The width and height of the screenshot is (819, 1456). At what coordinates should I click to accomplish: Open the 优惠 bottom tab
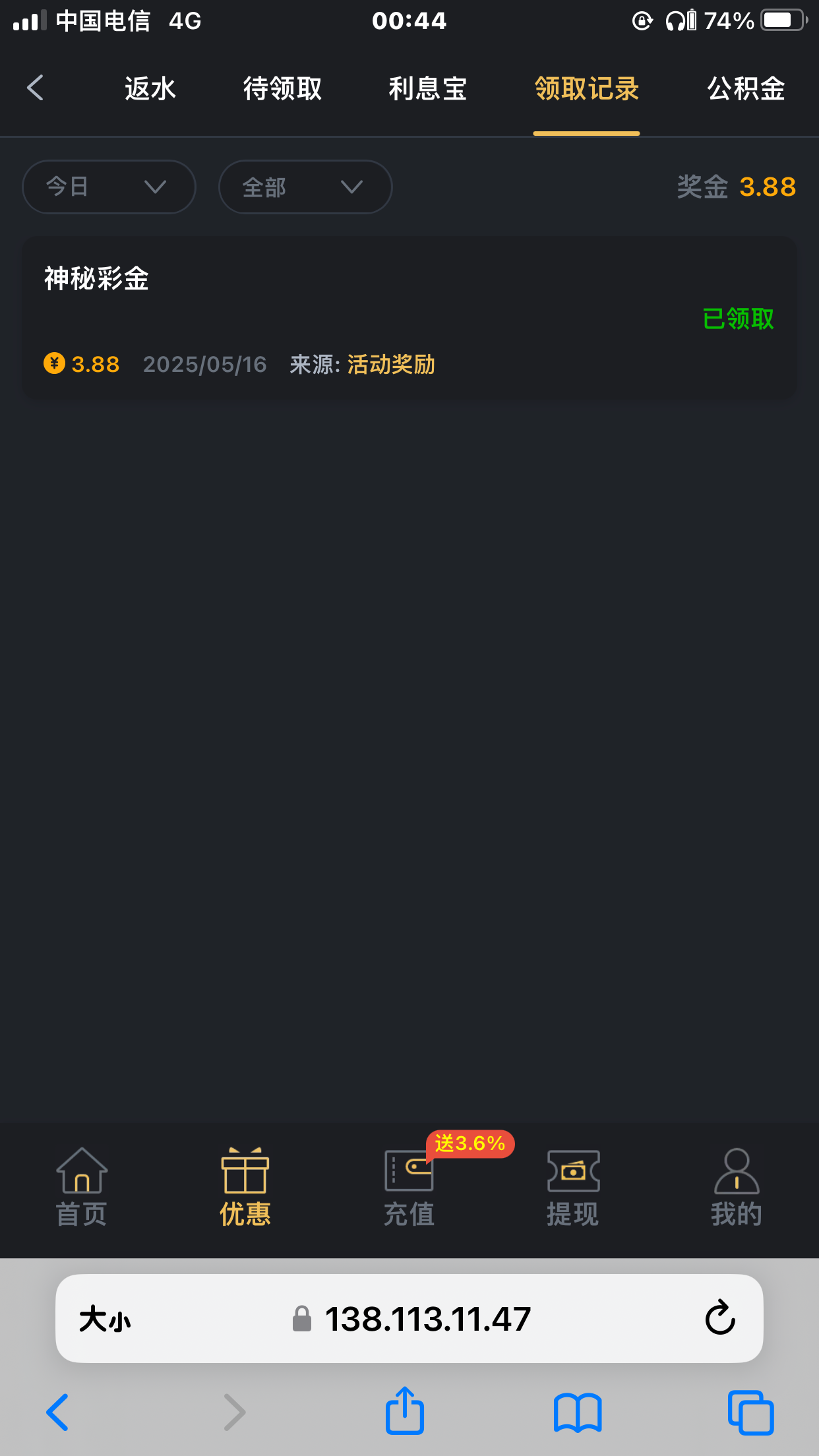pos(245,1187)
